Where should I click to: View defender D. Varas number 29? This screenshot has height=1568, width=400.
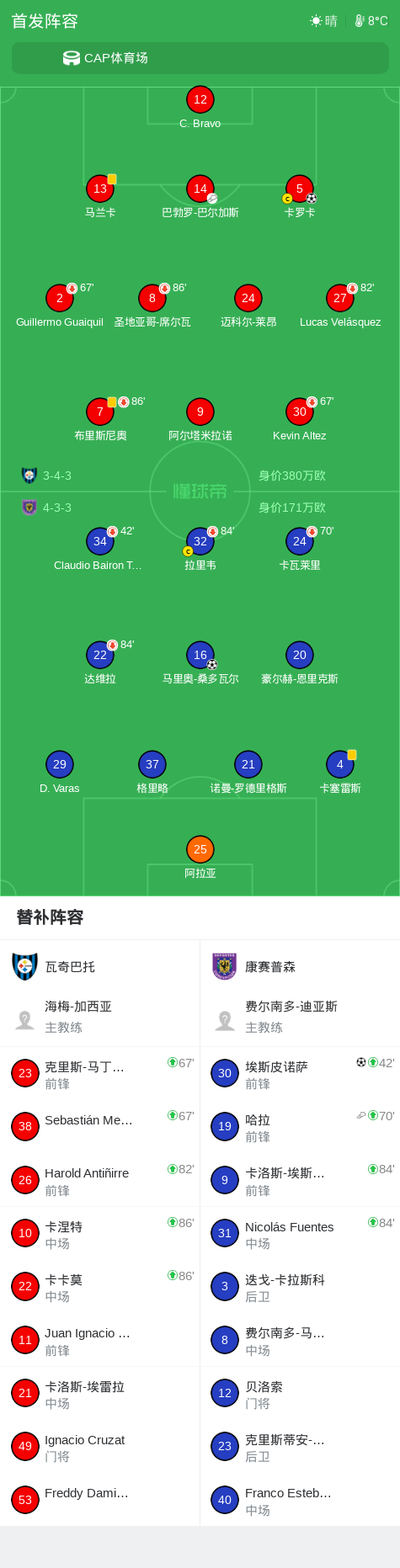pos(60,773)
